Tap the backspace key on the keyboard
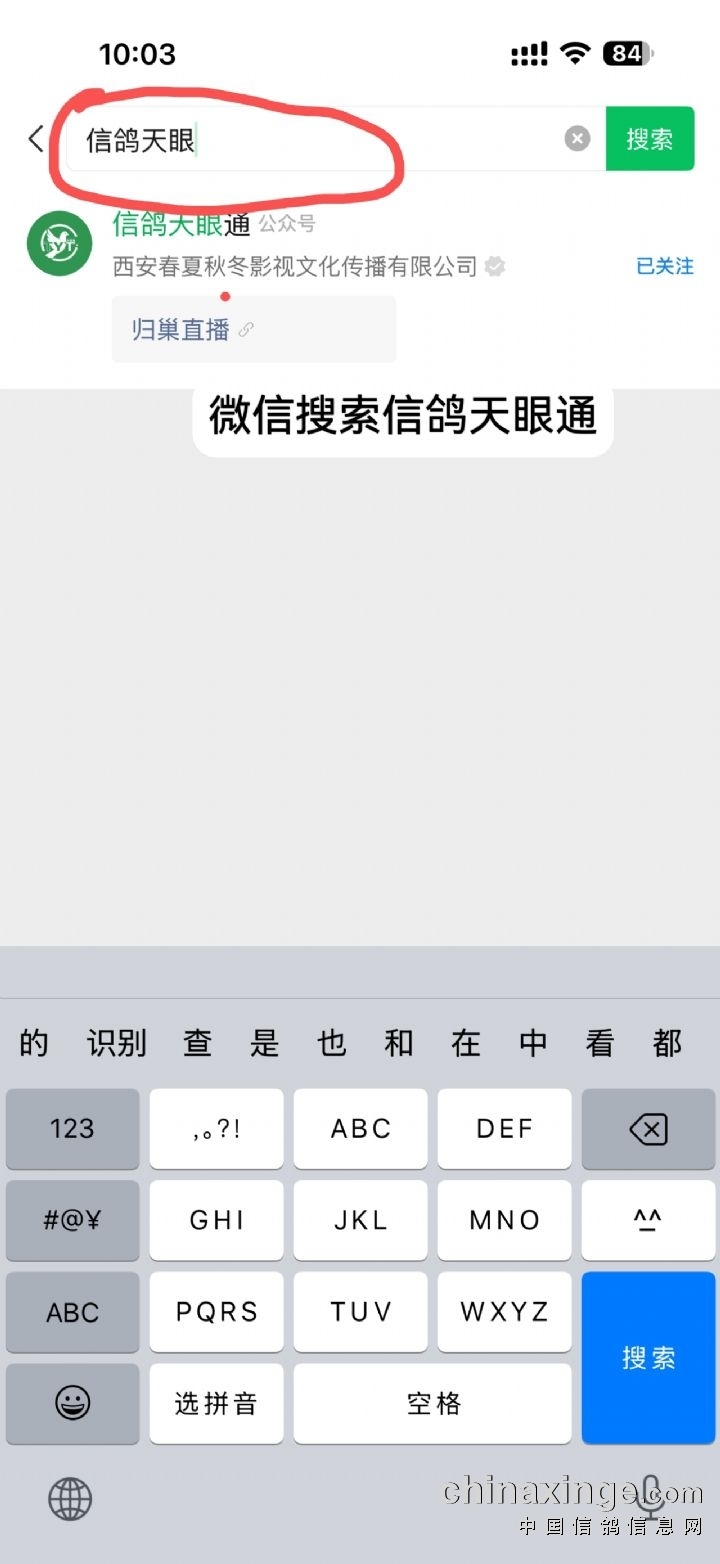The width and height of the screenshot is (720, 1564). click(648, 1129)
